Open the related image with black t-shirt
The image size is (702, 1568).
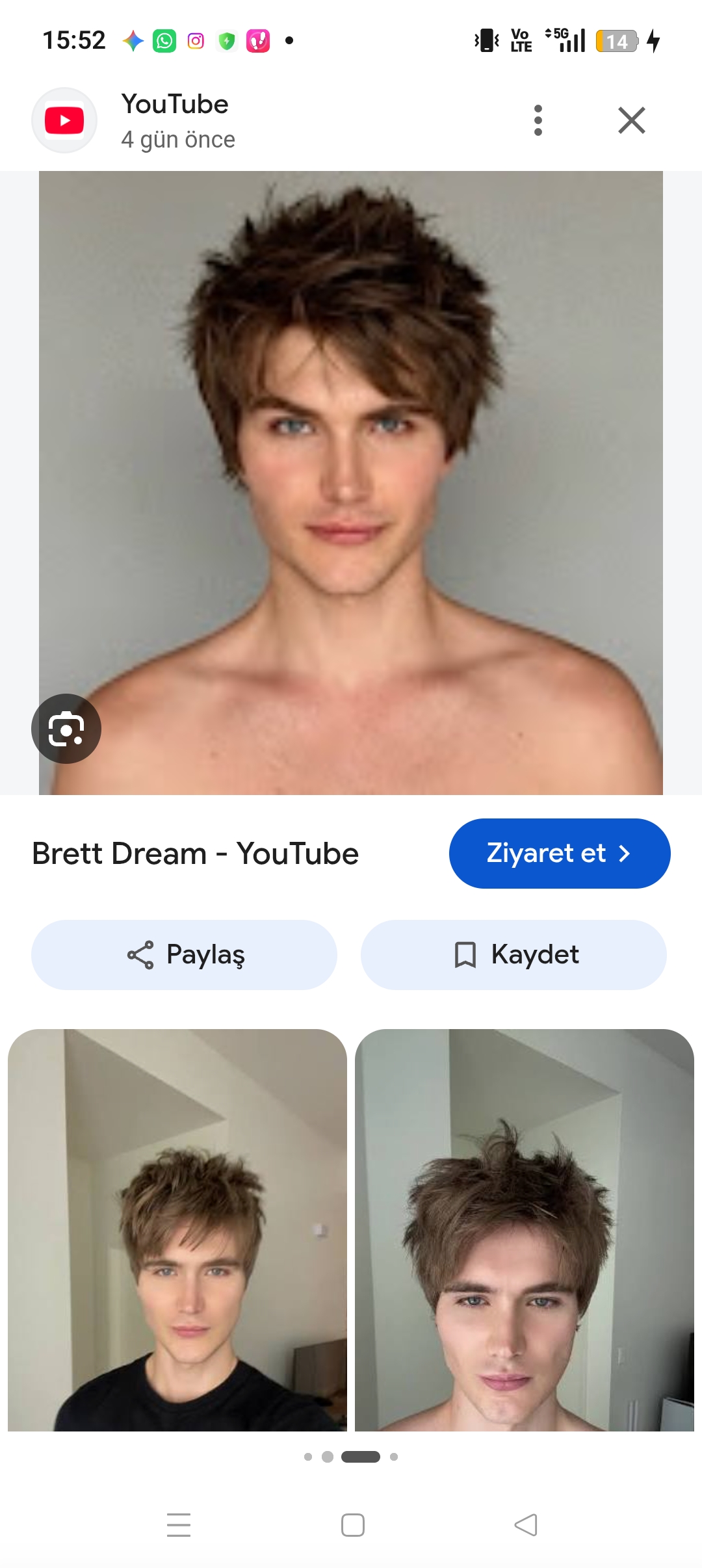click(177, 1229)
